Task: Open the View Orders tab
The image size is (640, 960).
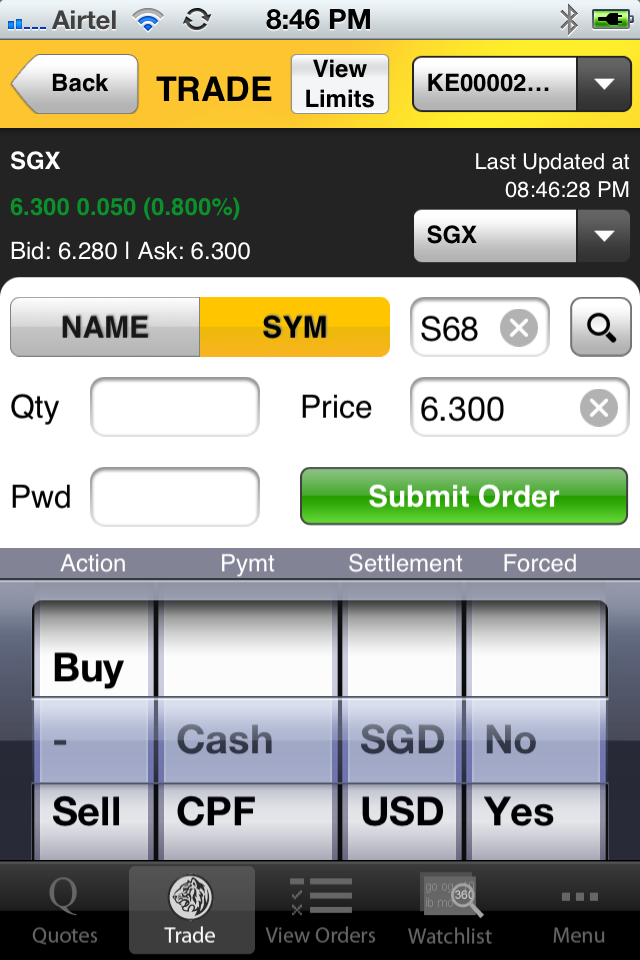Action: click(320, 912)
